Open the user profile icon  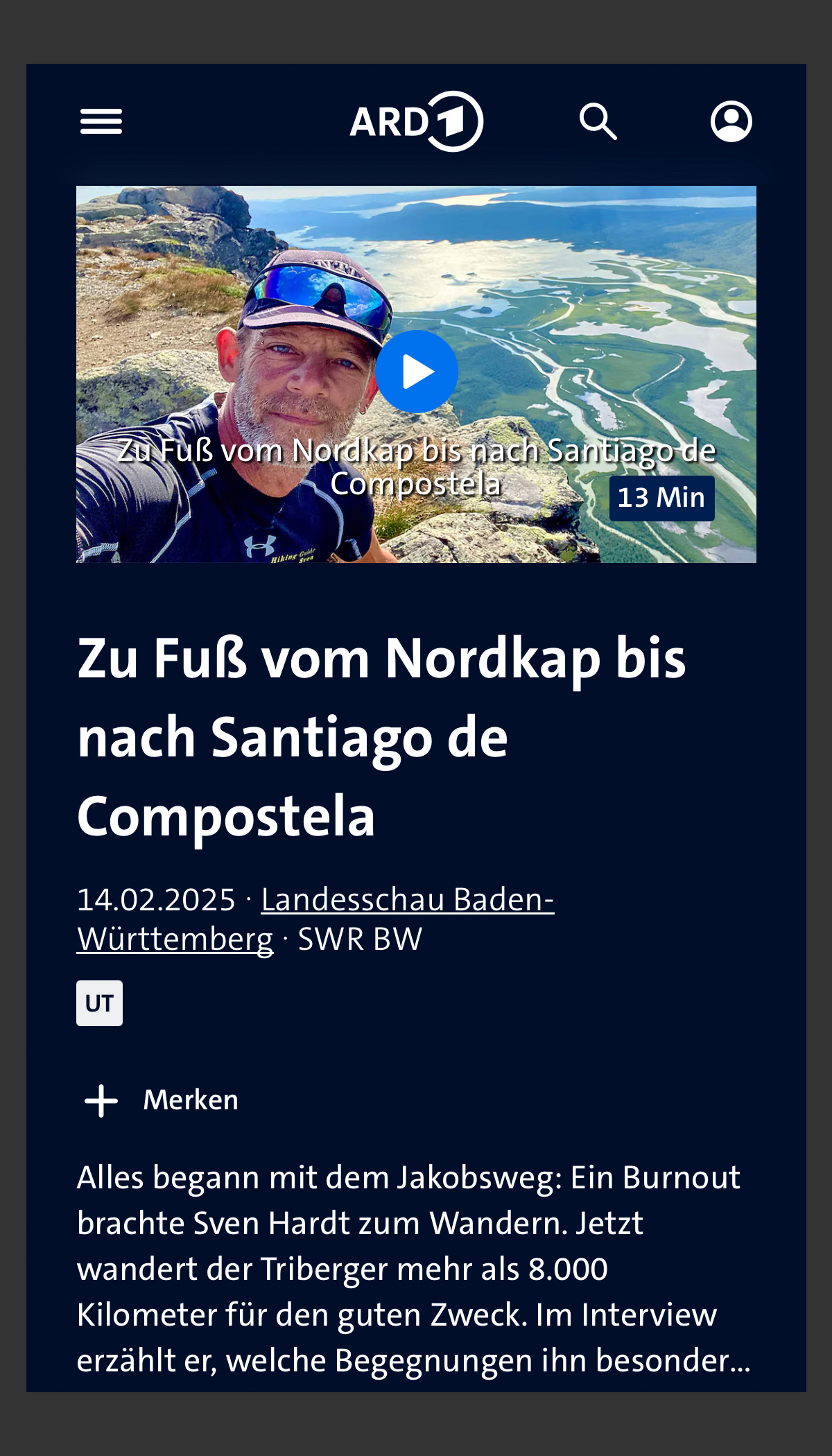pos(731,121)
